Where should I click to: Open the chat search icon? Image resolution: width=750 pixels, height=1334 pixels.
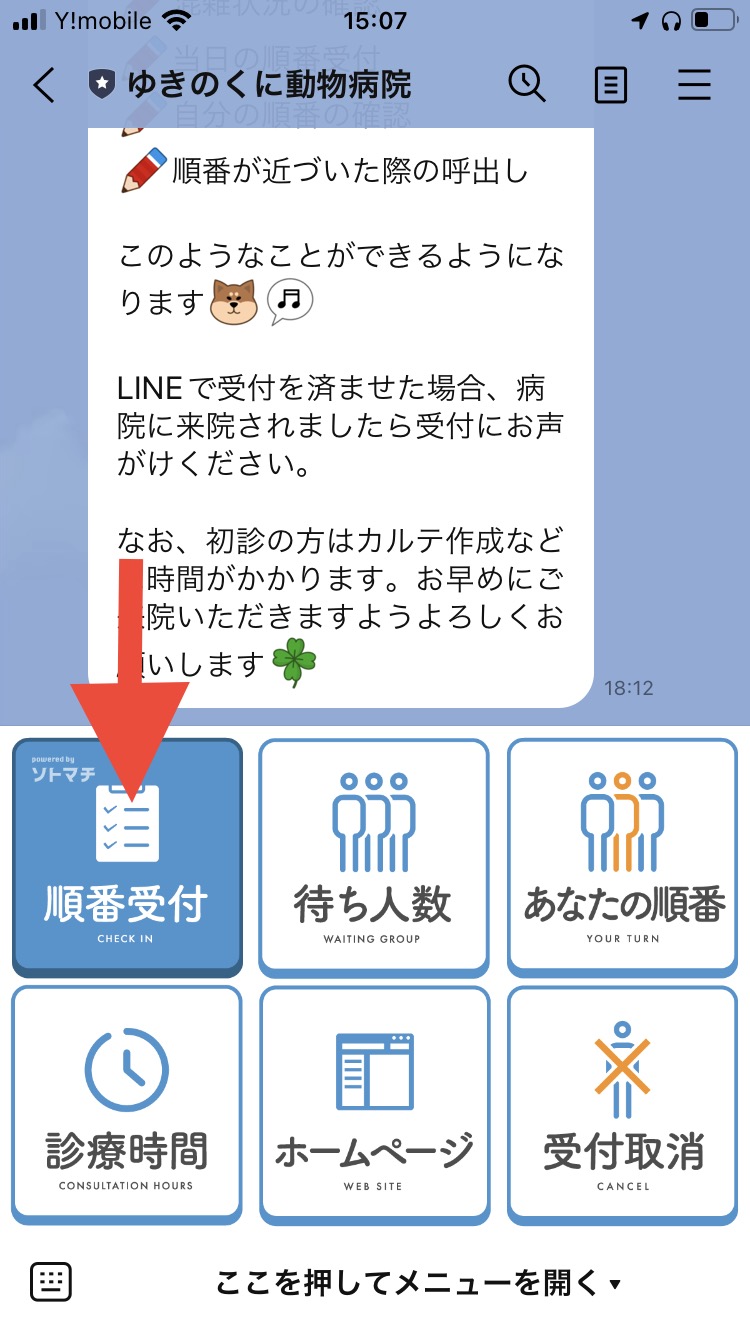527,85
